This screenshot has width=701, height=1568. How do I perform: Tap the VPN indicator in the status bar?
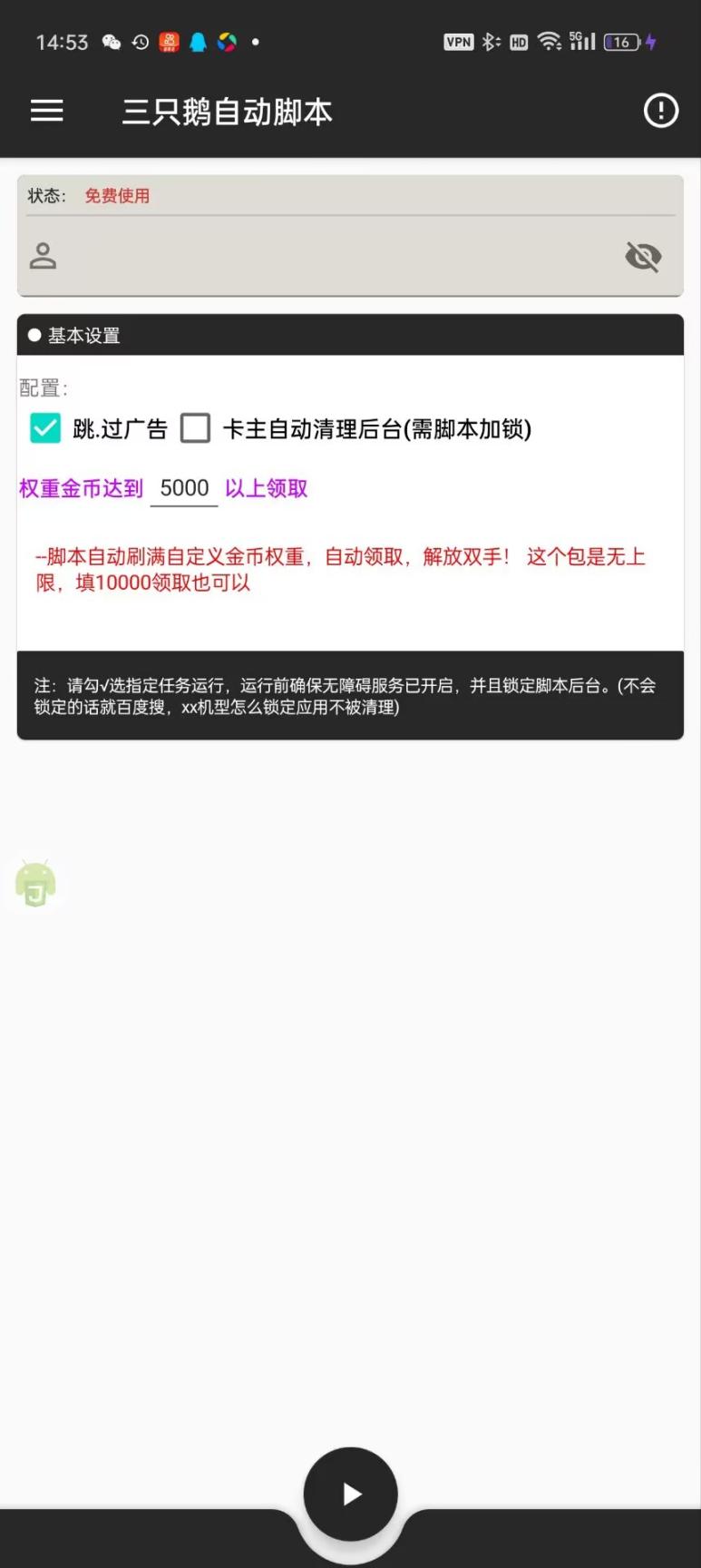pos(459,41)
